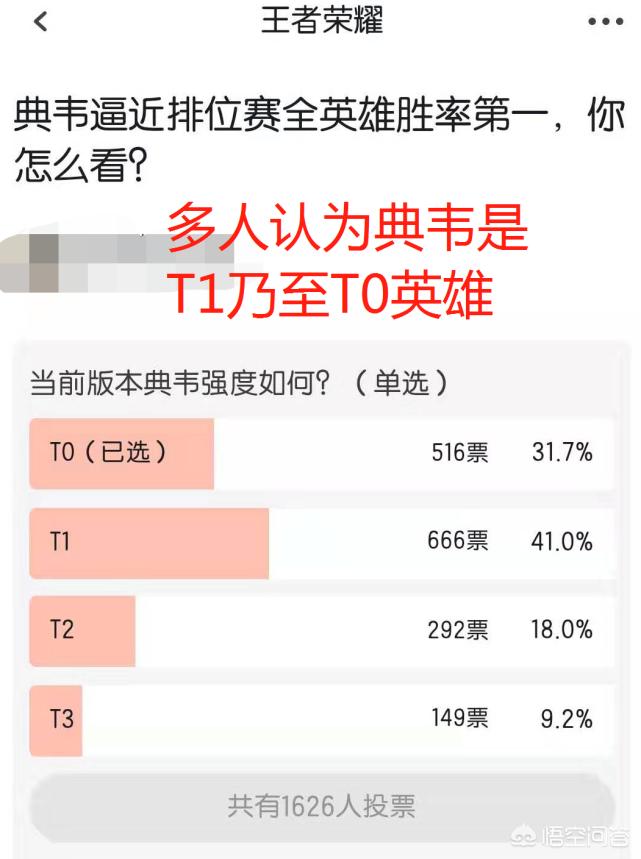Vote for the T3 option
This screenshot has height=859, width=641.
(321, 719)
